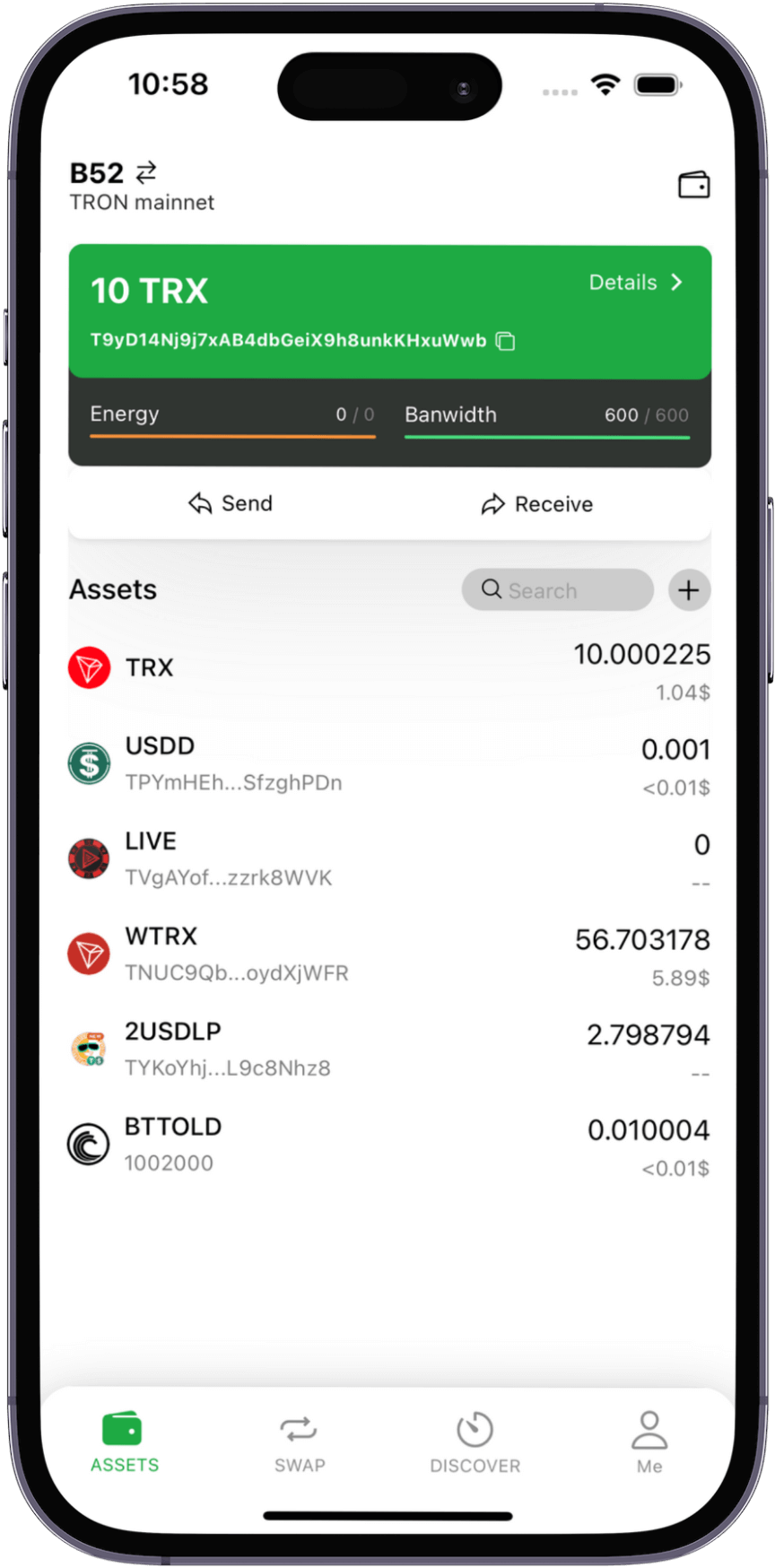This screenshot has width=775, height=1568.
Task: Click the Bandwidth progress bar
Action: pos(546,433)
